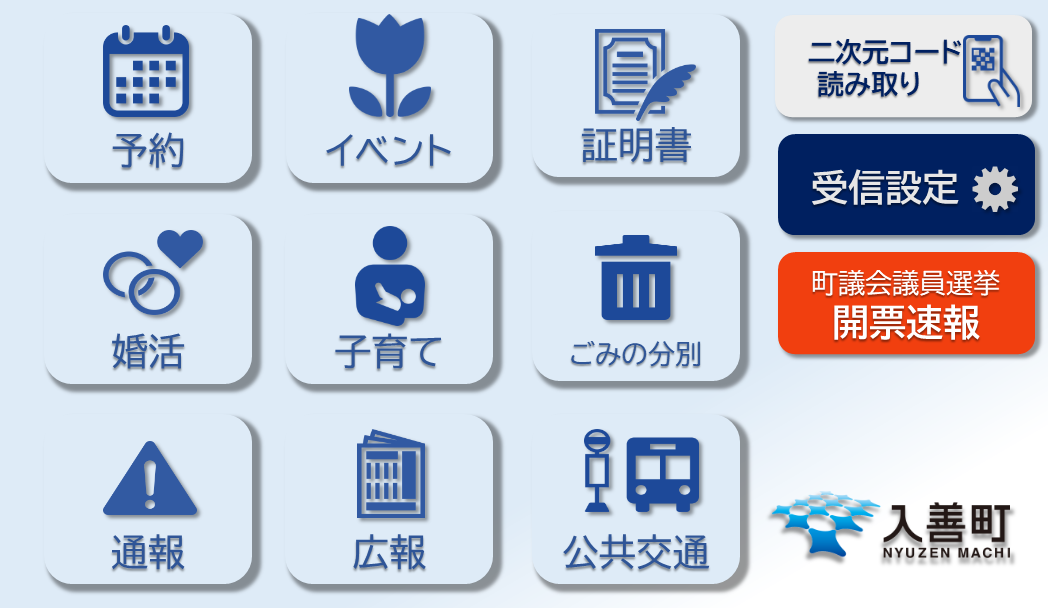
Task: Open the 予約 reservation tile
Action: click(147, 99)
